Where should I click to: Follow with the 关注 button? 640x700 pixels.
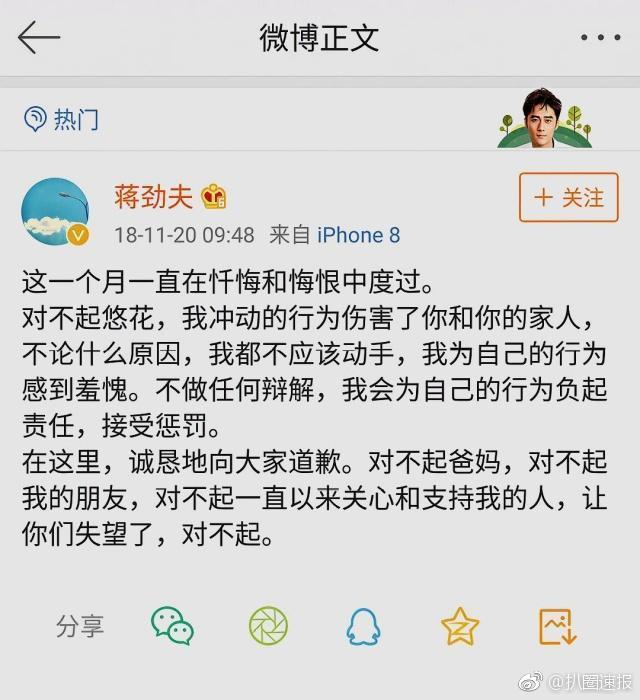click(x=569, y=197)
